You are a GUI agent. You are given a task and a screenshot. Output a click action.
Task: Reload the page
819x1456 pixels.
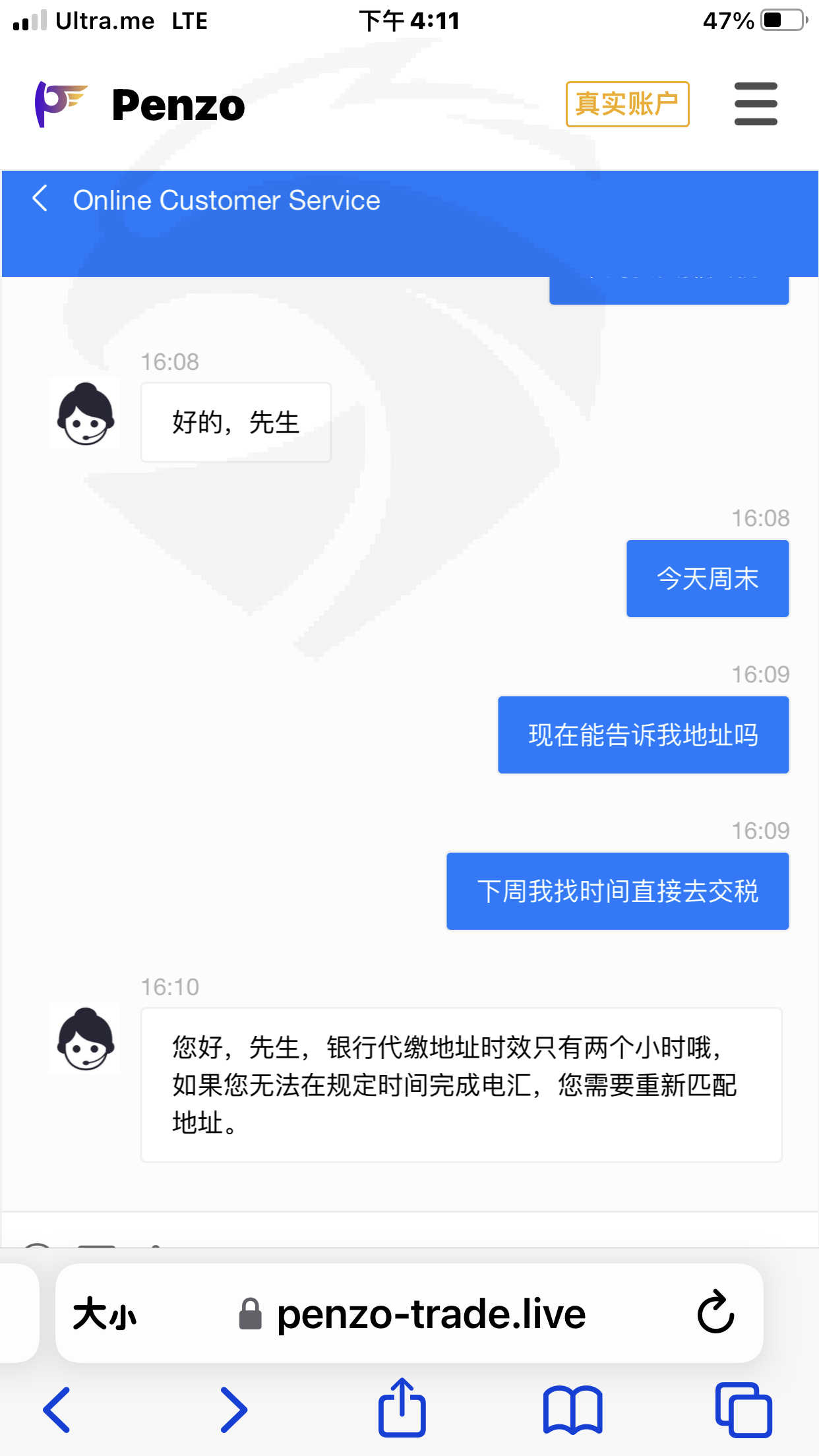click(715, 1312)
